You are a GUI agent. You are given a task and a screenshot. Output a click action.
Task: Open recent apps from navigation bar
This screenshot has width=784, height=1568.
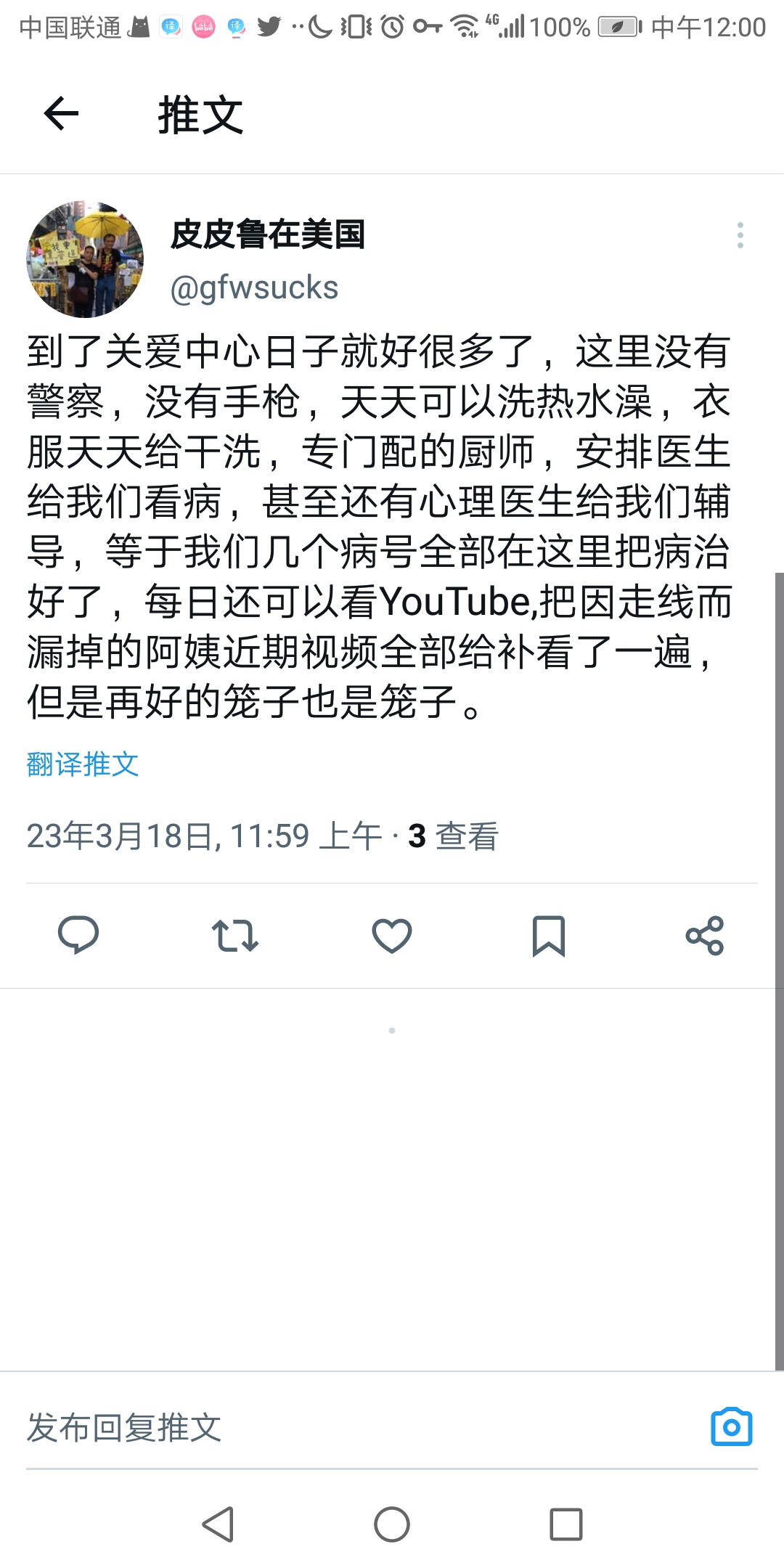566,1524
